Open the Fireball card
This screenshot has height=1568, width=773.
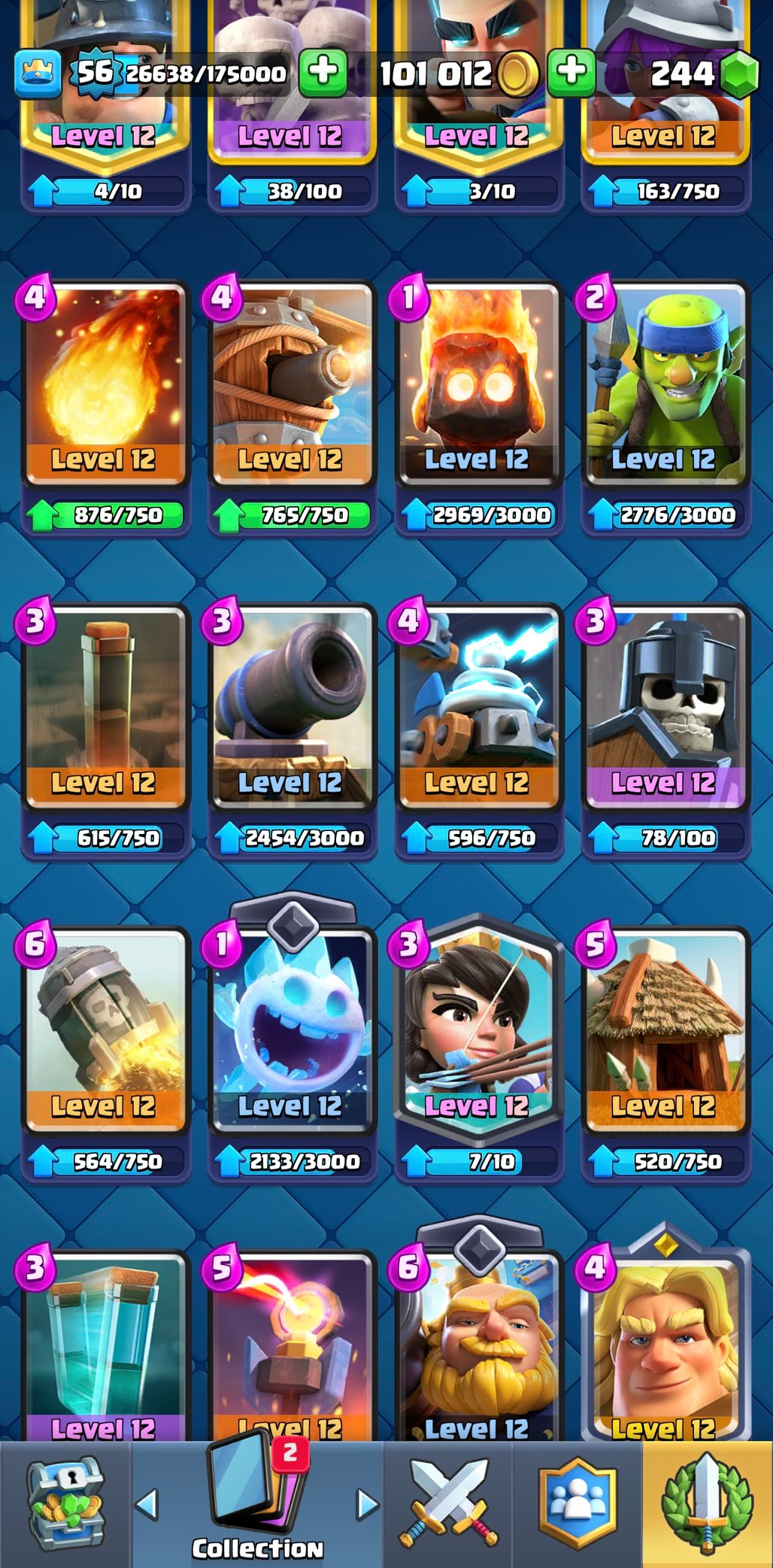[x=104, y=384]
